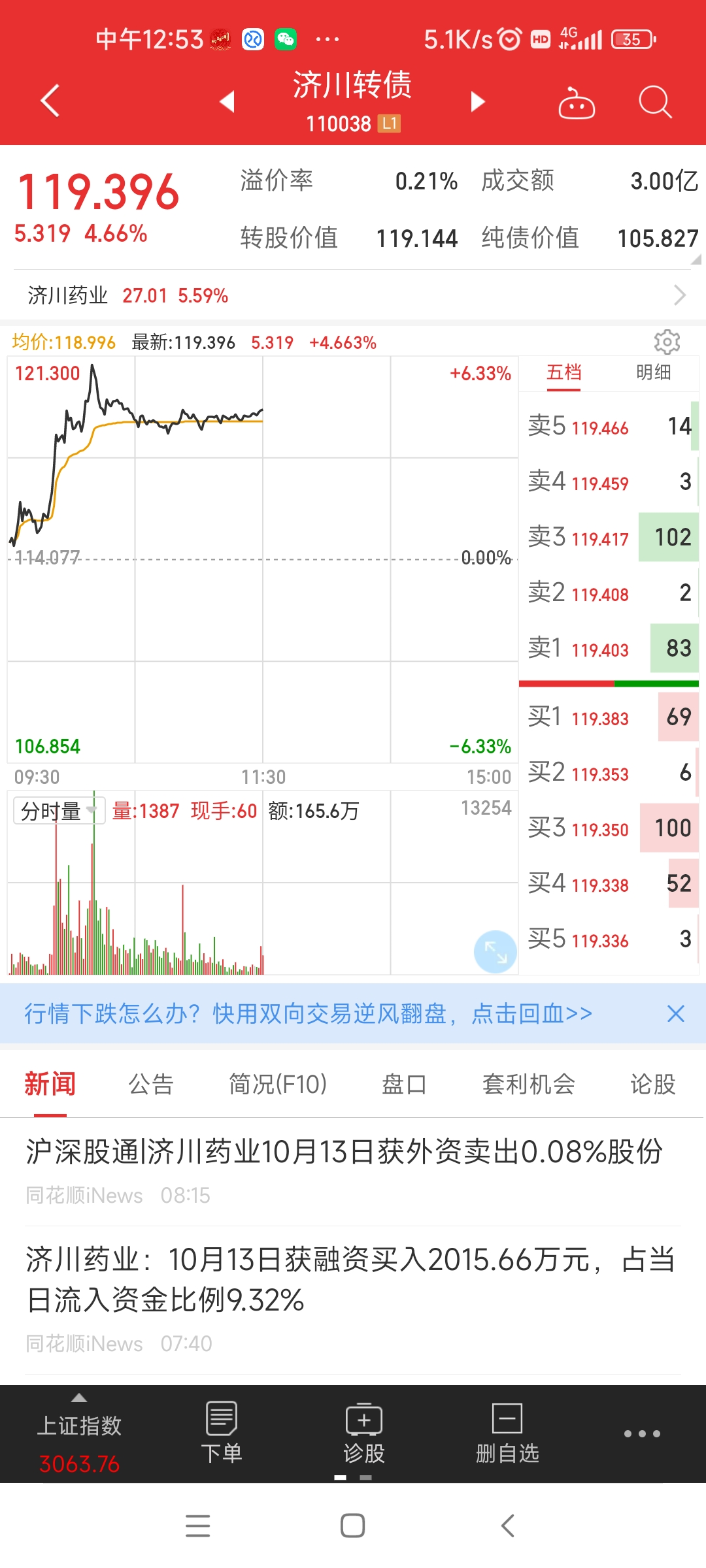Switch to the 明细 trade details tab
Viewport: 706px width, 1568px height.
point(653,372)
